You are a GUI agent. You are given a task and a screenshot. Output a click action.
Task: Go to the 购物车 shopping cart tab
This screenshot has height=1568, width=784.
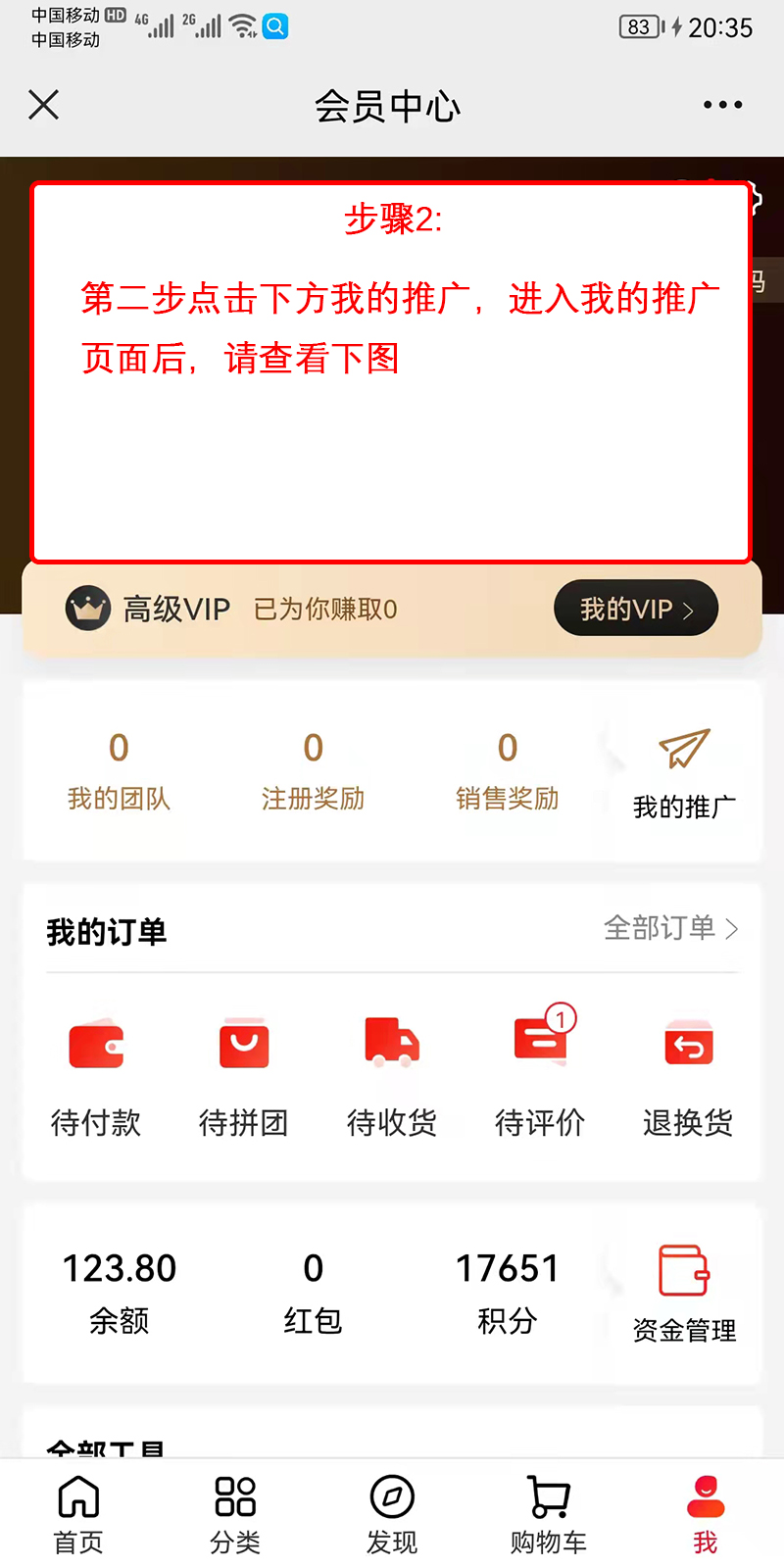(x=549, y=1514)
